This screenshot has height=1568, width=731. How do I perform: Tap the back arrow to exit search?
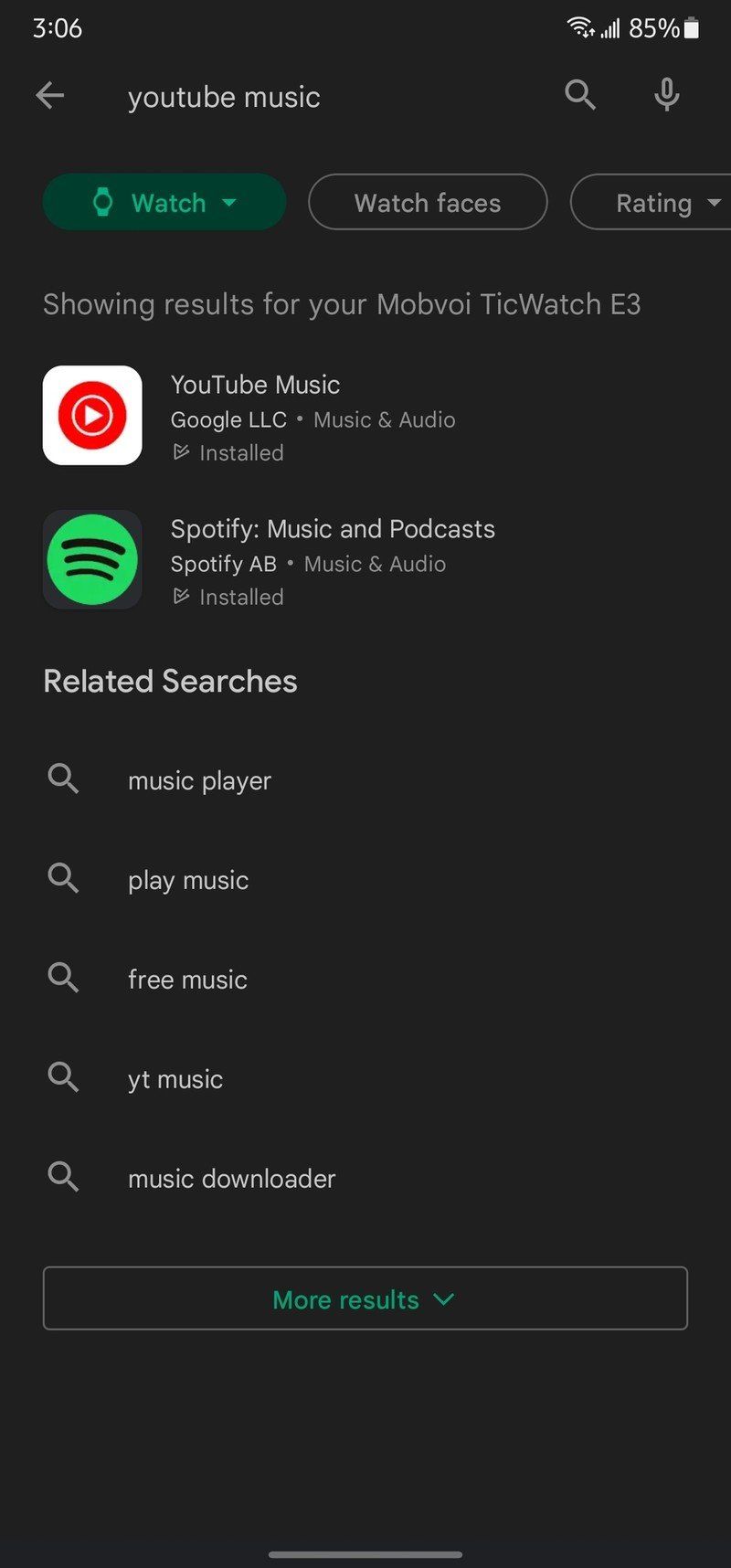[50, 95]
